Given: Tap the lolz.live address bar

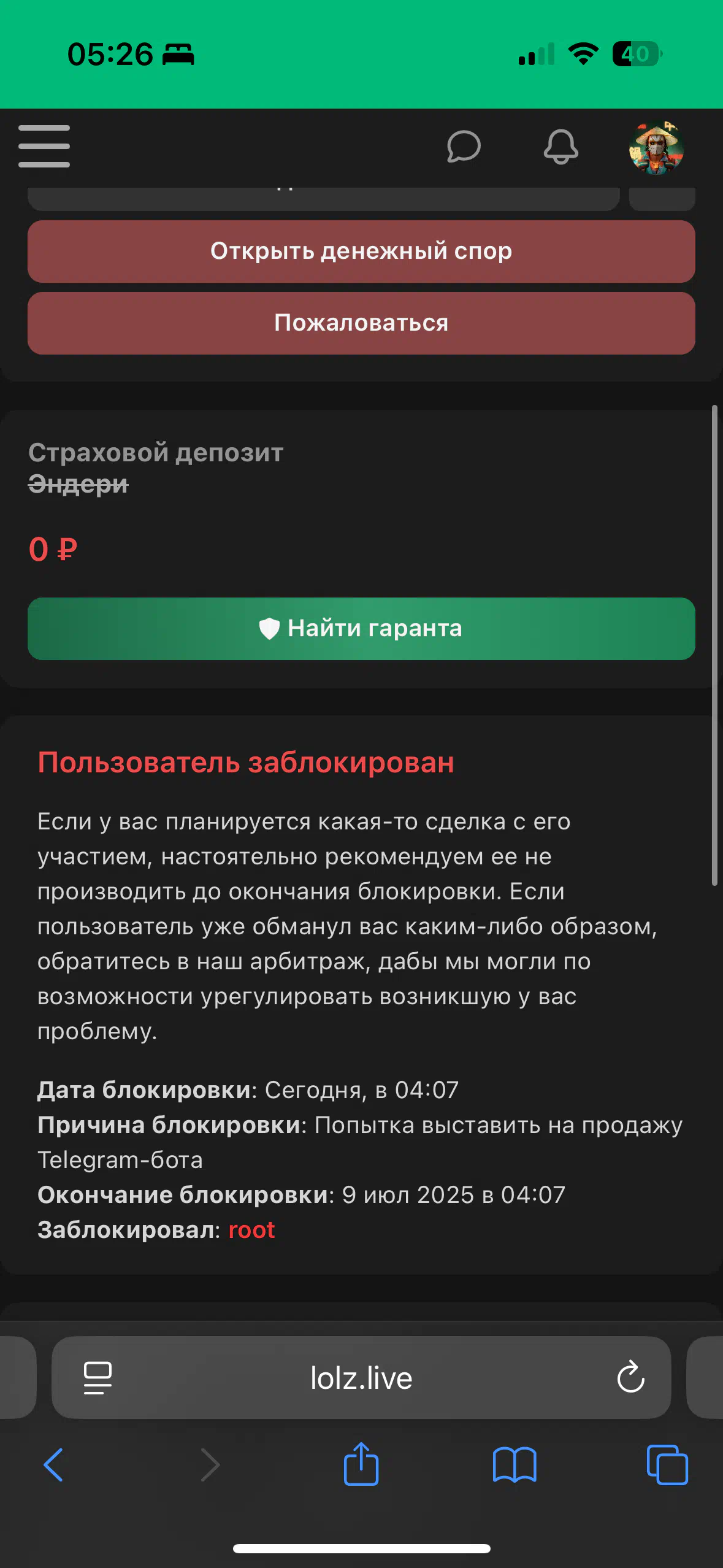Looking at the screenshot, I should [x=361, y=1377].
